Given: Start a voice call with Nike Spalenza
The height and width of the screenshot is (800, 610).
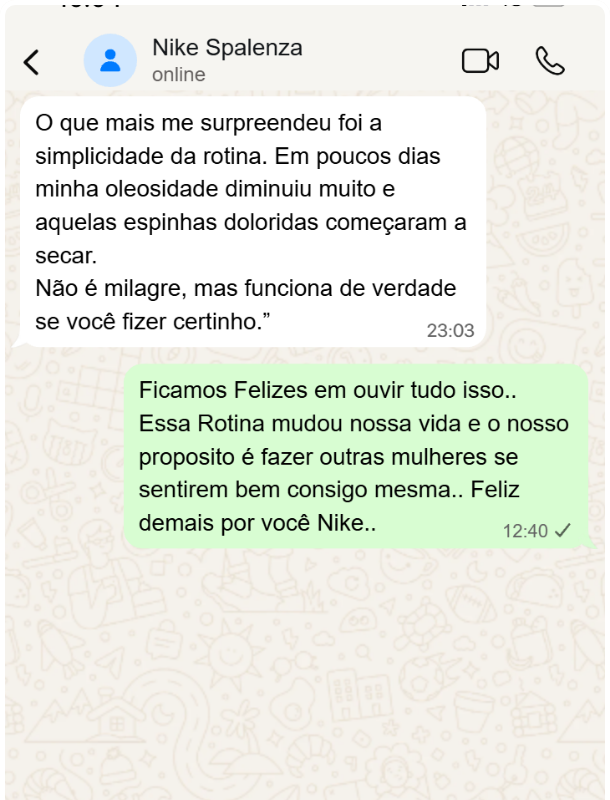Looking at the screenshot, I should pyautogui.click(x=550, y=62).
